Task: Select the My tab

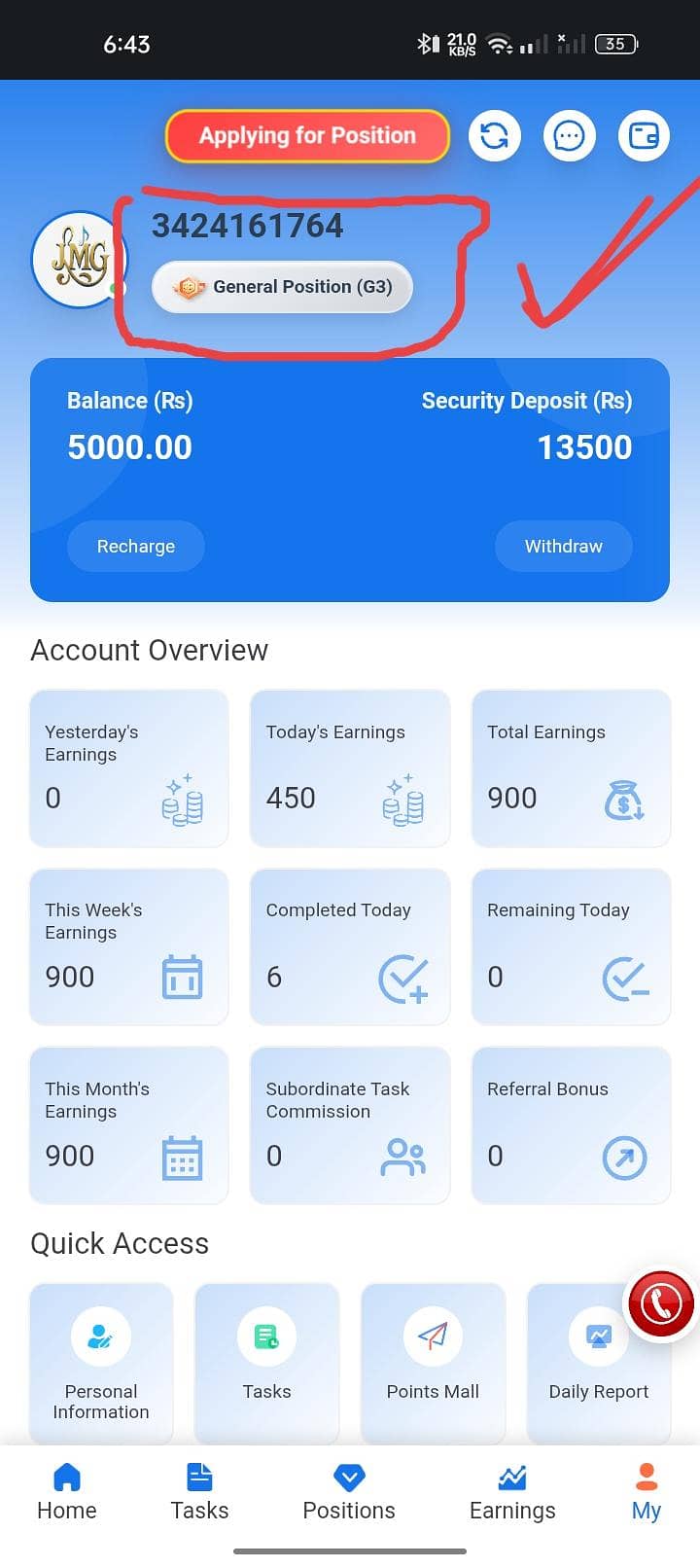Action: point(646,1492)
